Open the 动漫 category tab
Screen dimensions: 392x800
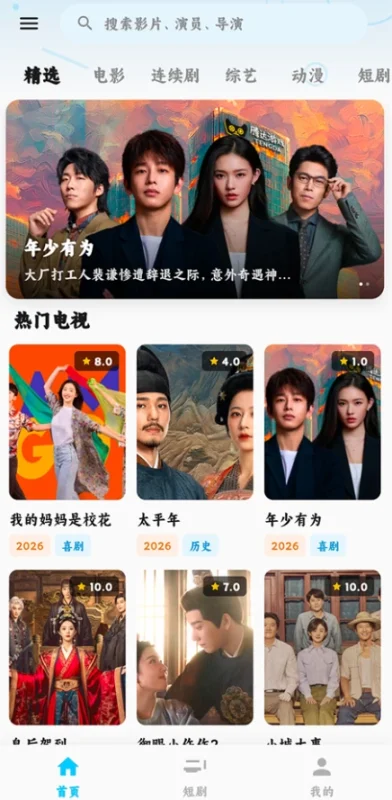point(308,76)
